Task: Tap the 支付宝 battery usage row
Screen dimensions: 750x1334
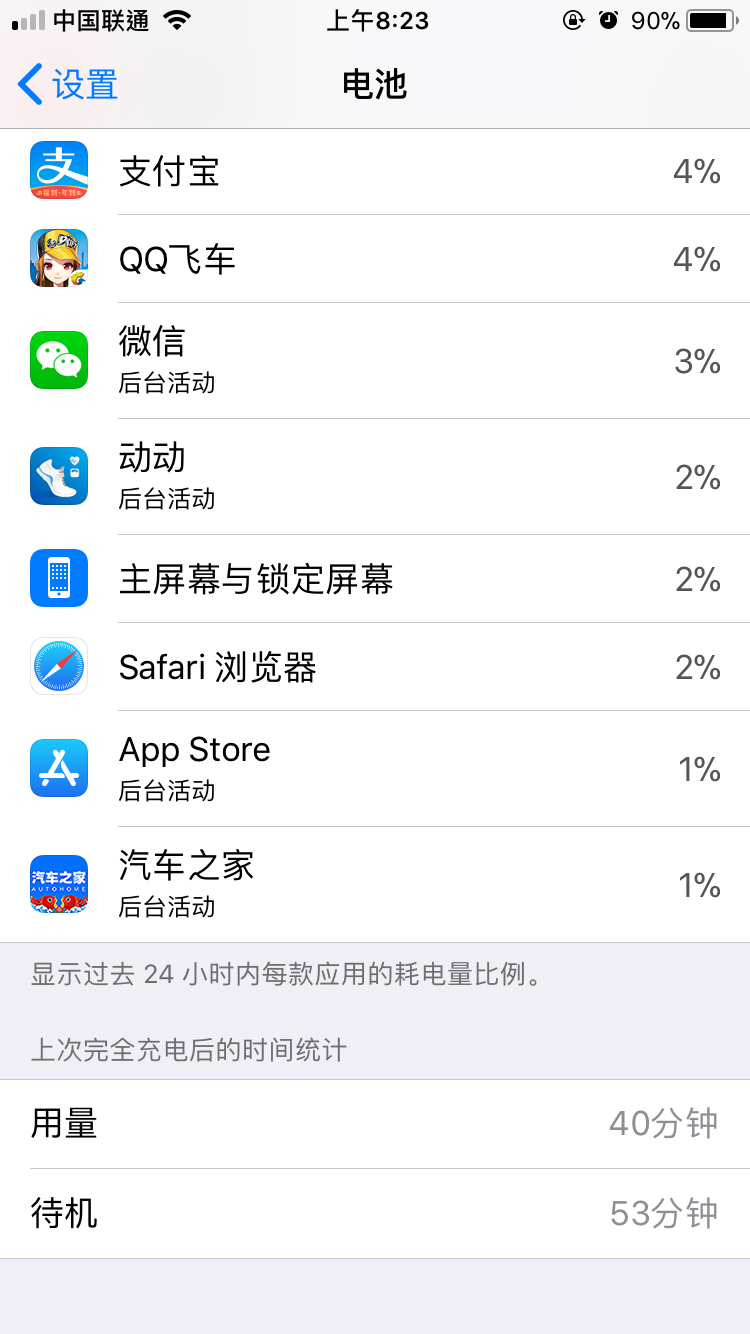Action: 375,171
